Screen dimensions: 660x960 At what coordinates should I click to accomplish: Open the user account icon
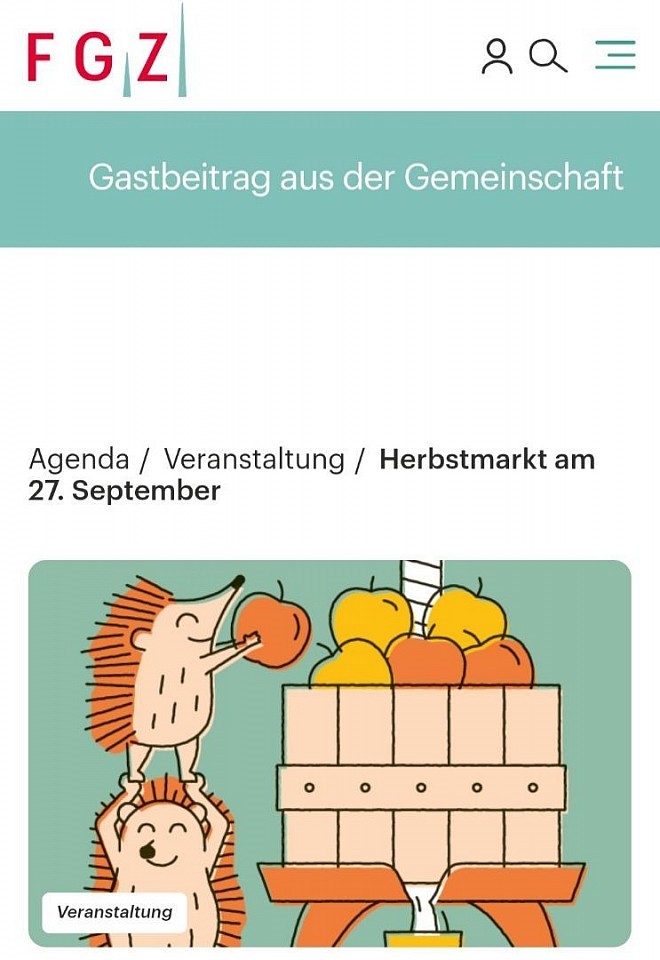coord(496,56)
